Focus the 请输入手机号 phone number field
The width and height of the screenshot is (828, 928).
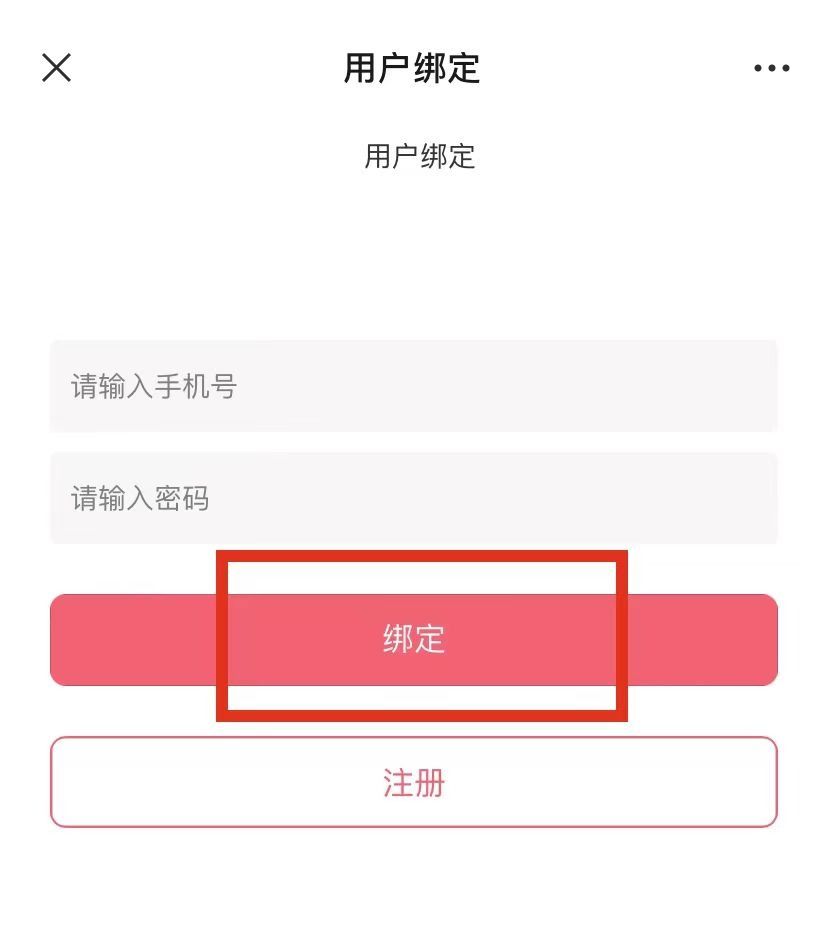[x=414, y=386]
